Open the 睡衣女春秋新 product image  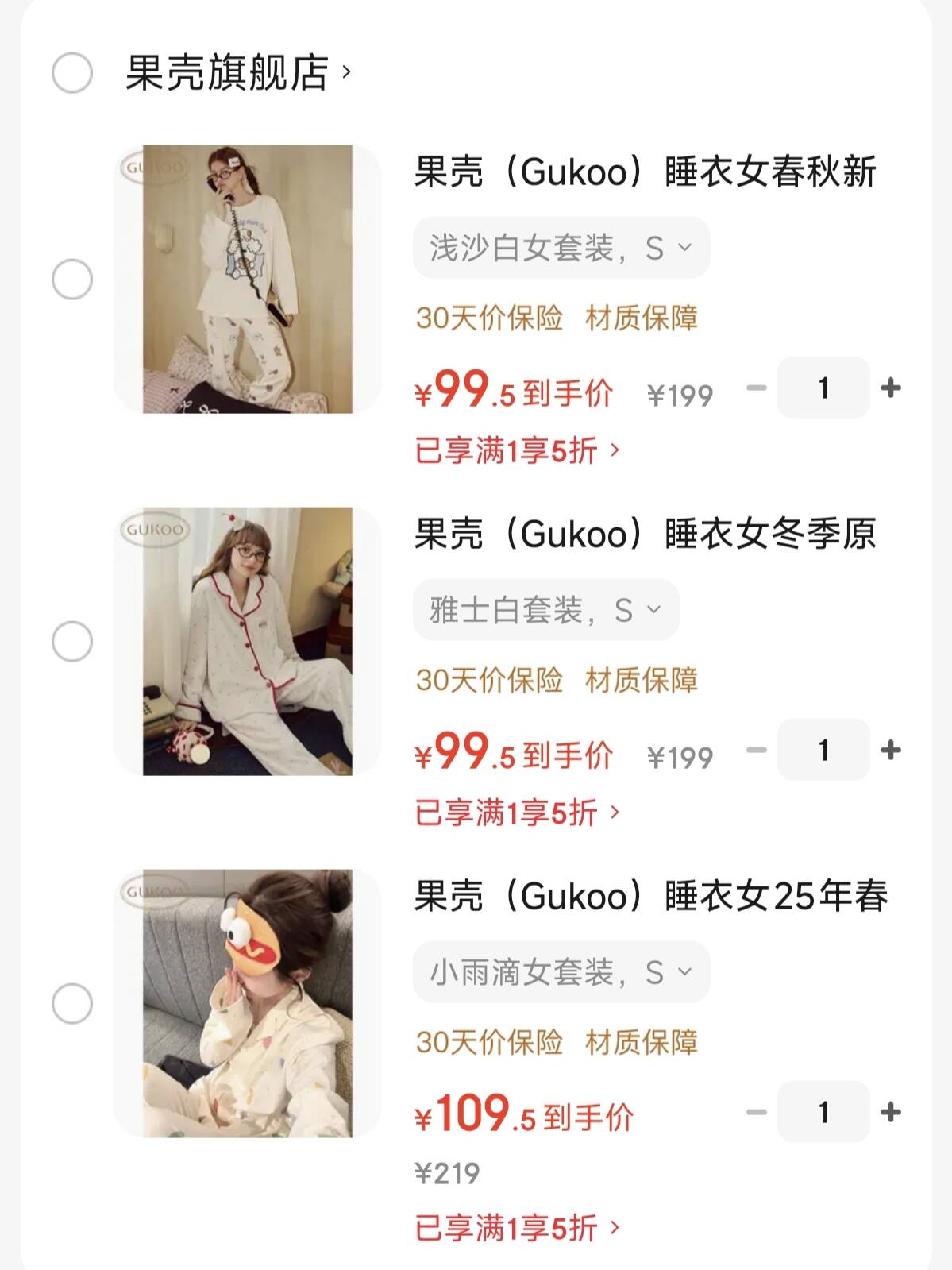tap(247, 279)
